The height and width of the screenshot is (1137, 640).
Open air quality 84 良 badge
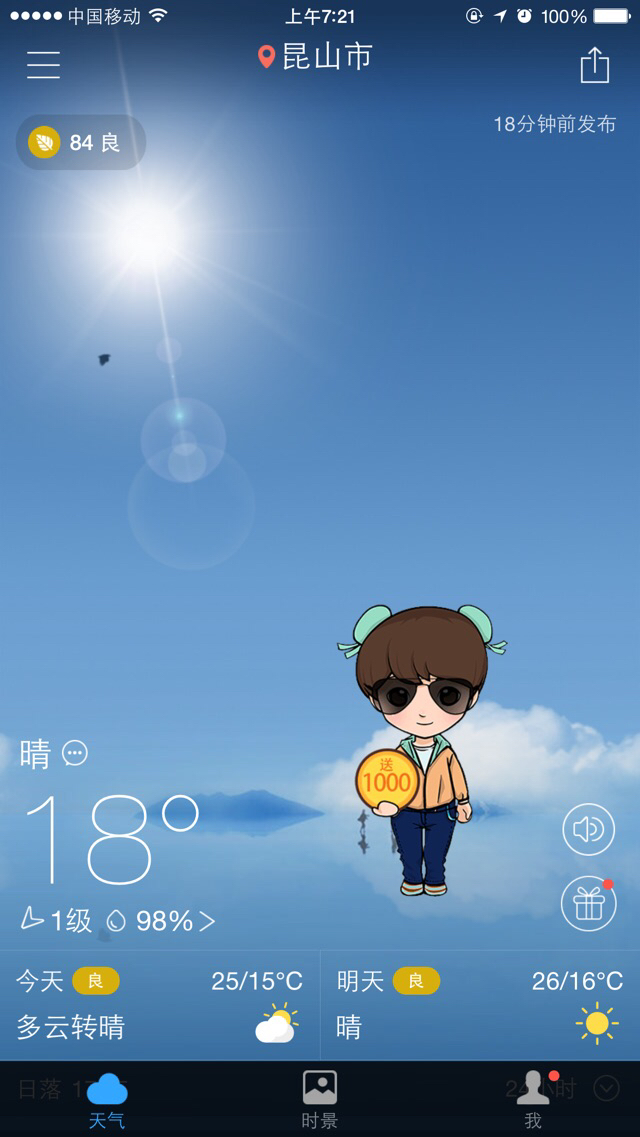coord(81,142)
